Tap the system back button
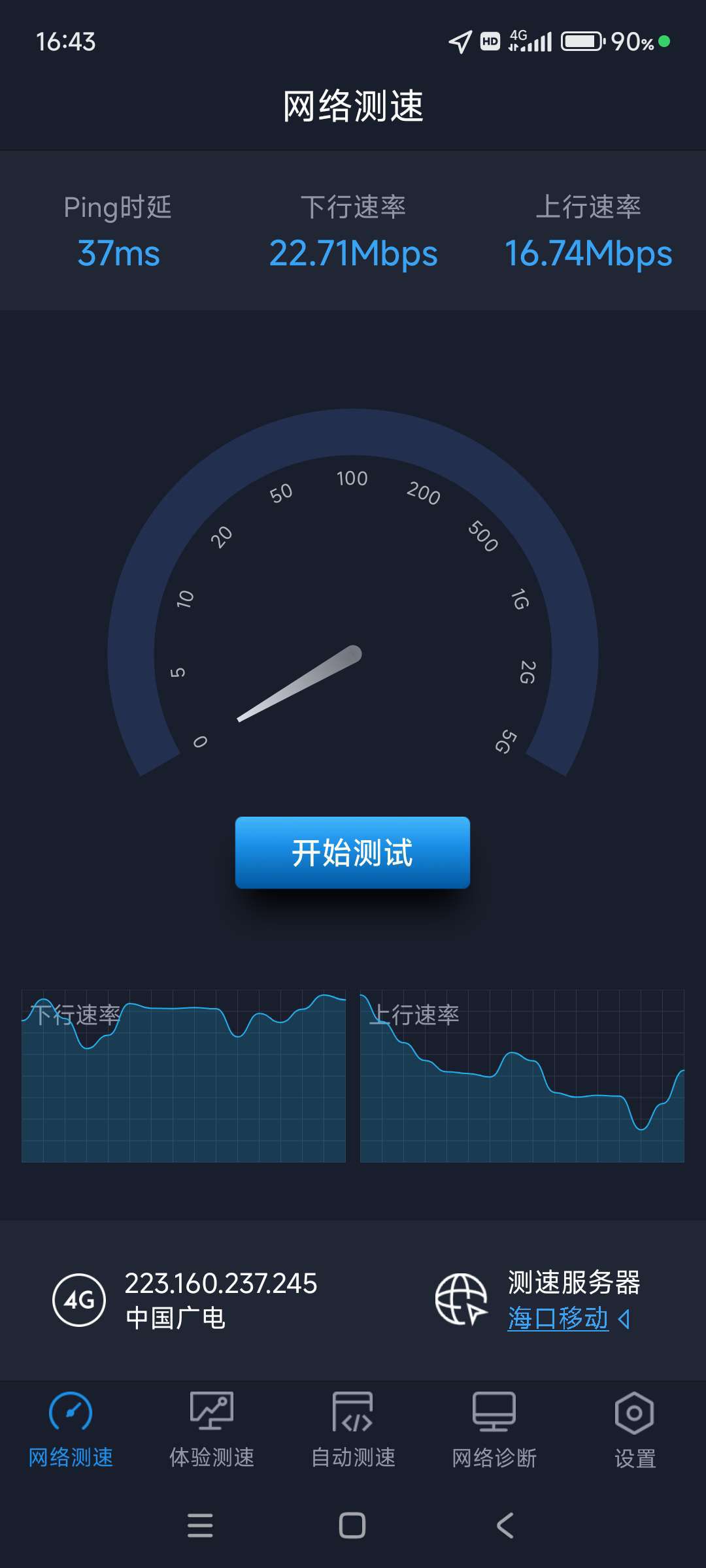This screenshot has height=1568, width=706. click(505, 1526)
